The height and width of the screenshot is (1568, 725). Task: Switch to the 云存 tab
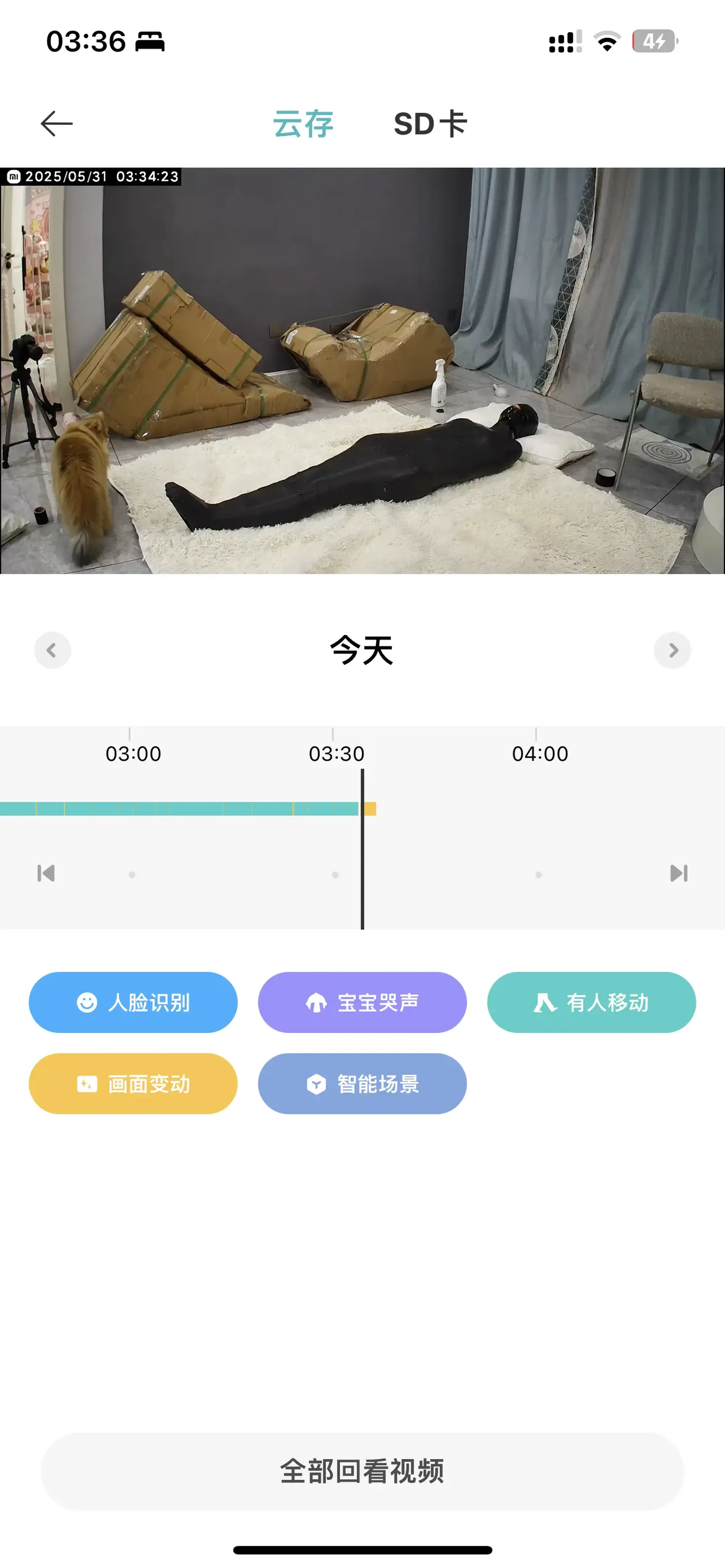[x=303, y=124]
